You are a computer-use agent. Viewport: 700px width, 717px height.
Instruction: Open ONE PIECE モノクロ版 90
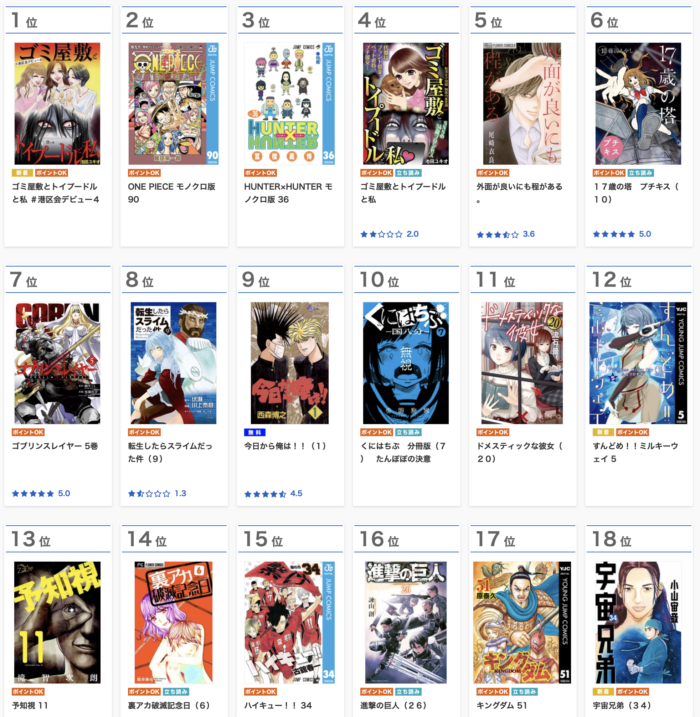point(173,103)
